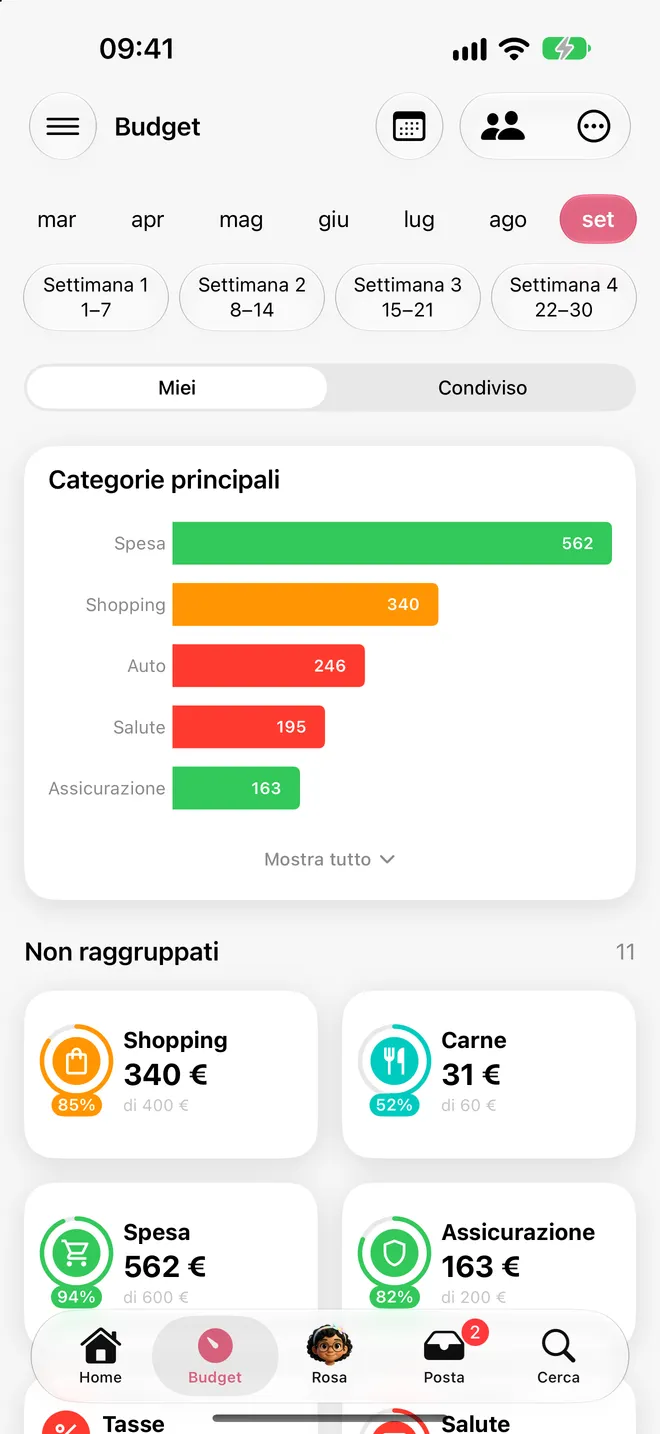660x1434 pixels.
Task: Open the calendar icon
Action: tap(409, 127)
